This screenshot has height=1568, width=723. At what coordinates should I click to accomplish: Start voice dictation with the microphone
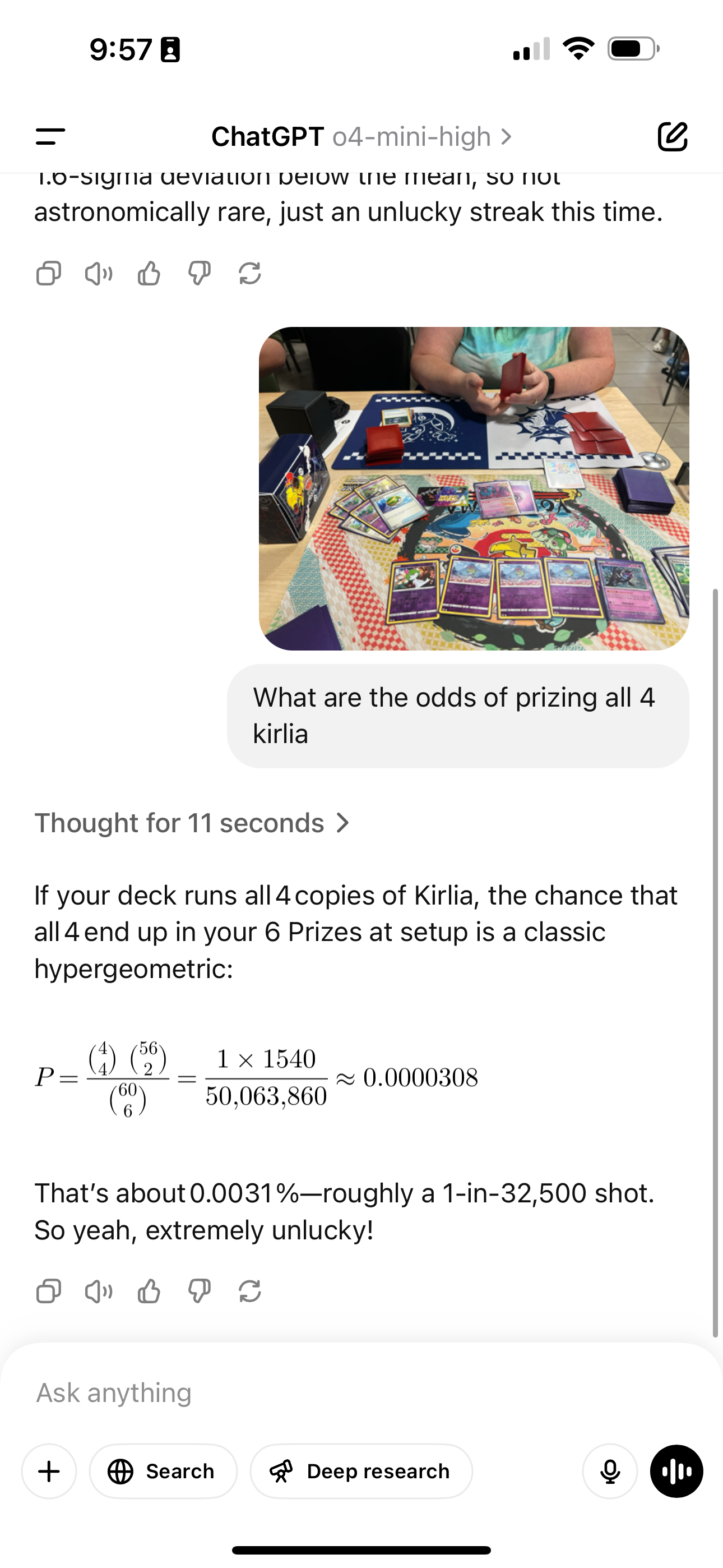coord(610,1471)
